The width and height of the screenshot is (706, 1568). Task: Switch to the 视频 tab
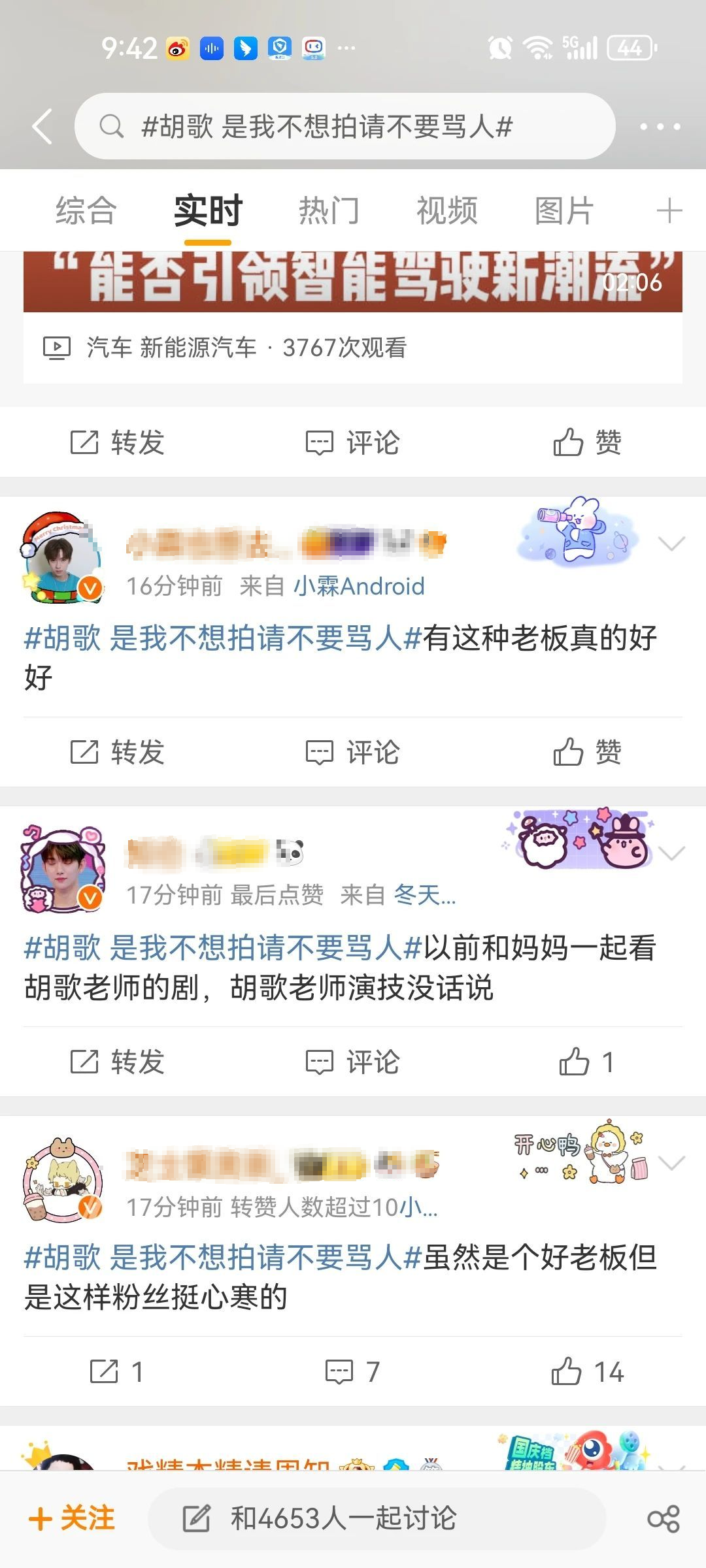447,210
